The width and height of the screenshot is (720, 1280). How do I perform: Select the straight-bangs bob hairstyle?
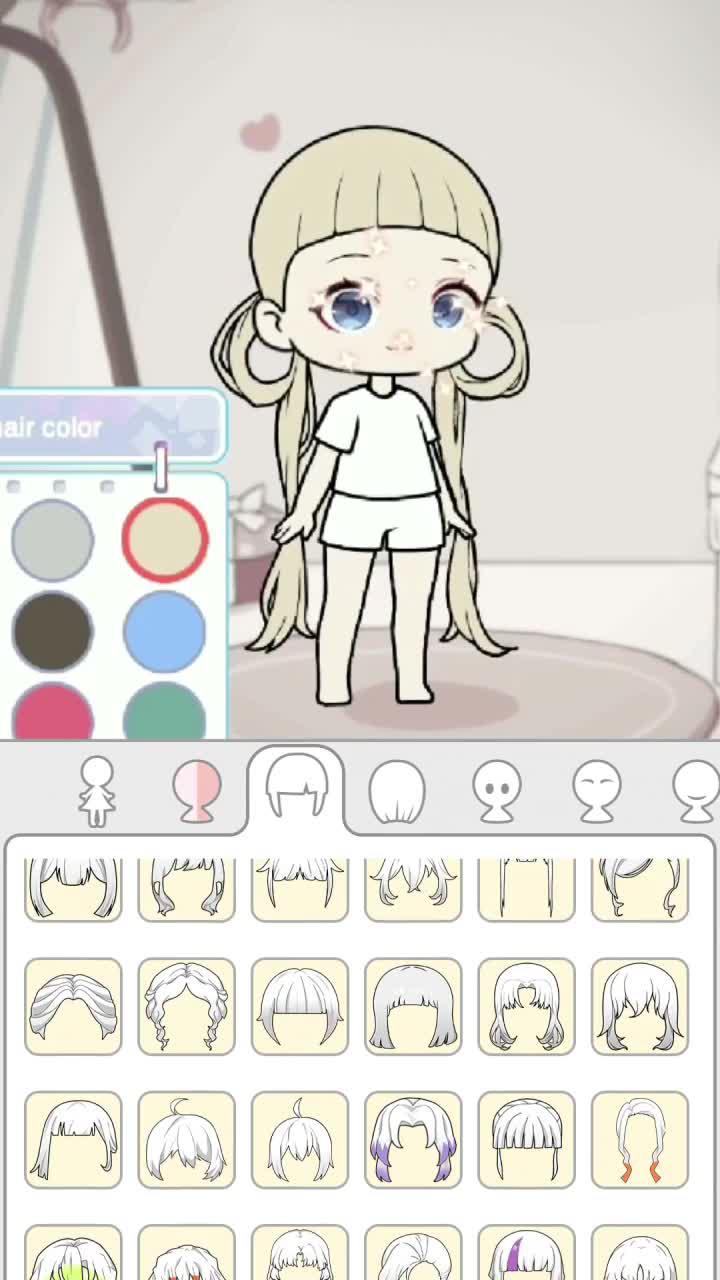click(x=300, y=1007)
